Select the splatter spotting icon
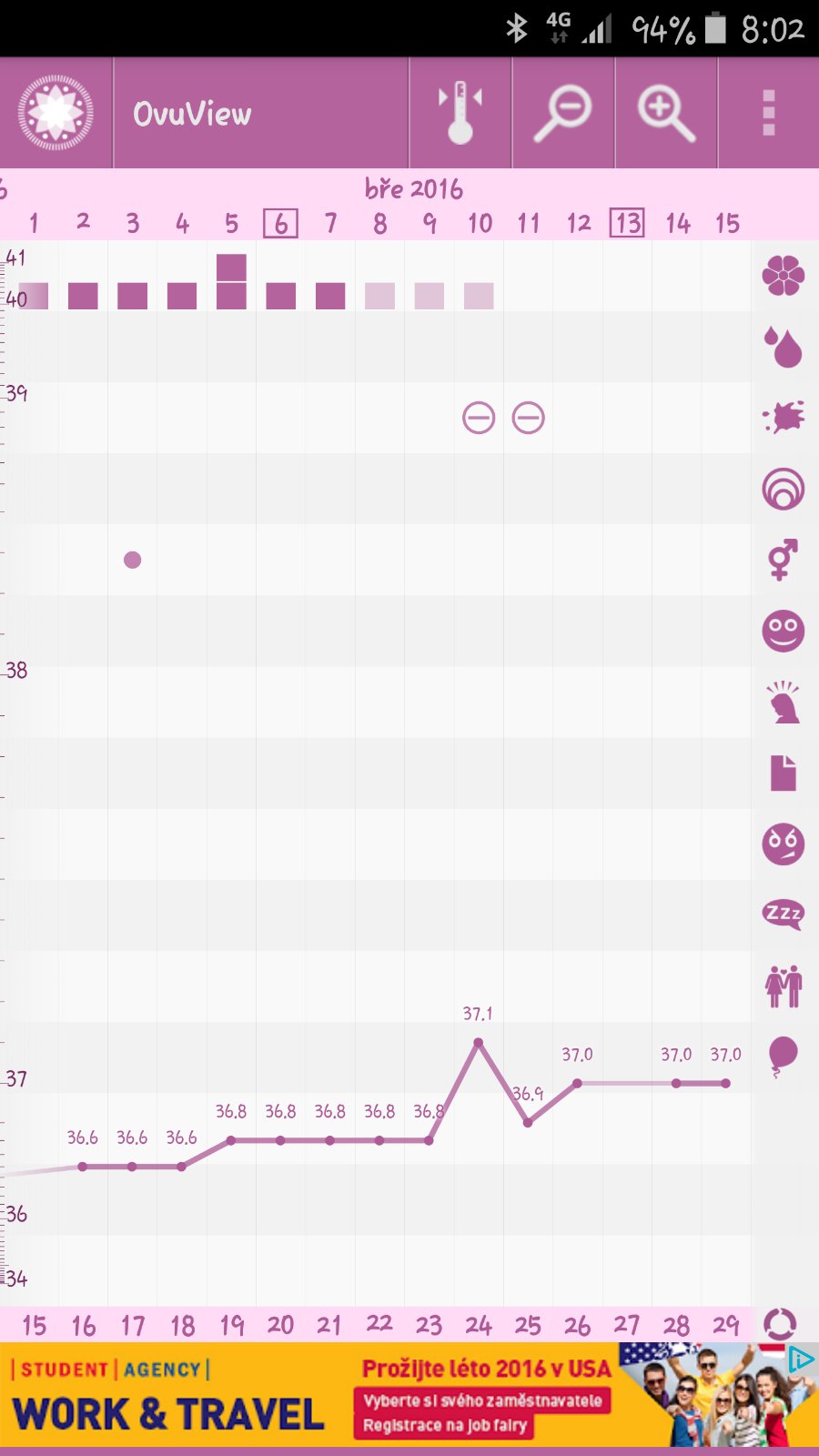 783,418
